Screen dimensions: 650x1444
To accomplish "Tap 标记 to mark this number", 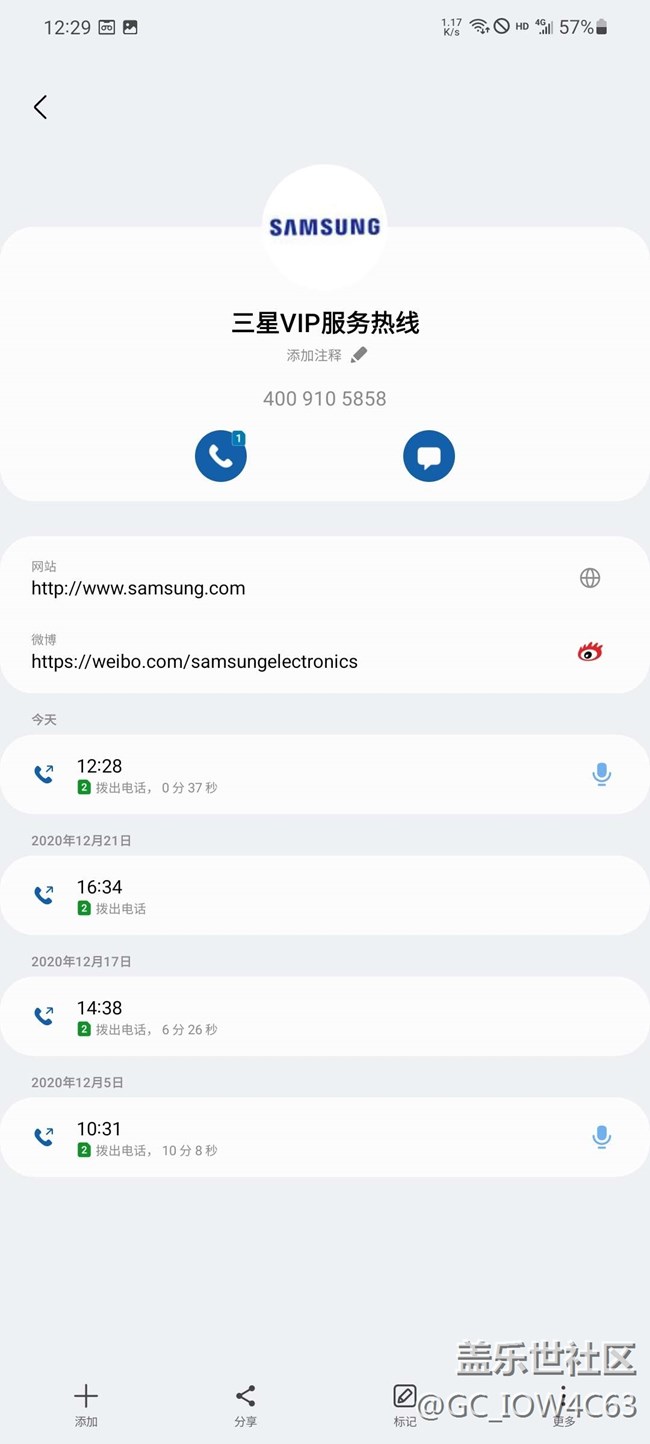I will (x=404, y=1404).
